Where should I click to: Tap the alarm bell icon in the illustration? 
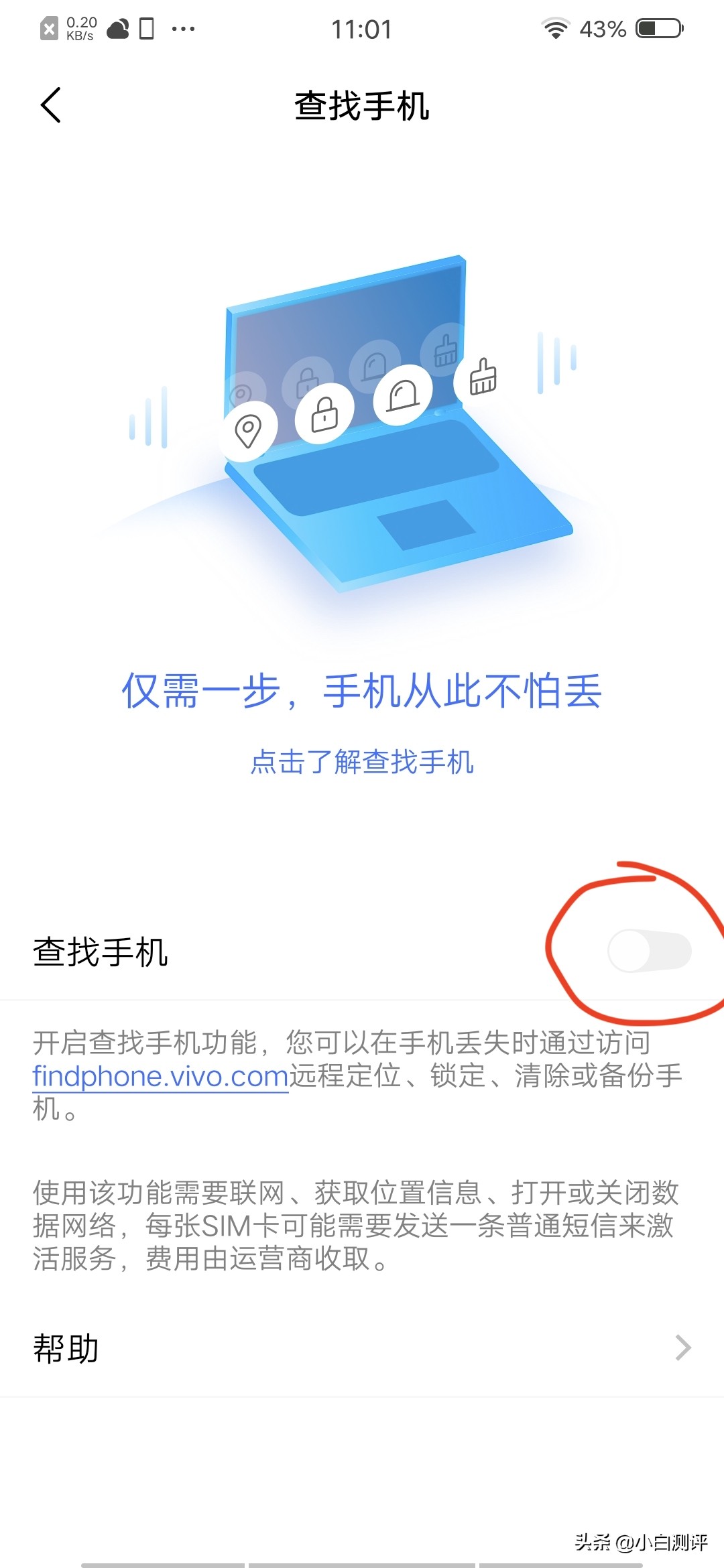pyautogui.click(x=403, y=395)
